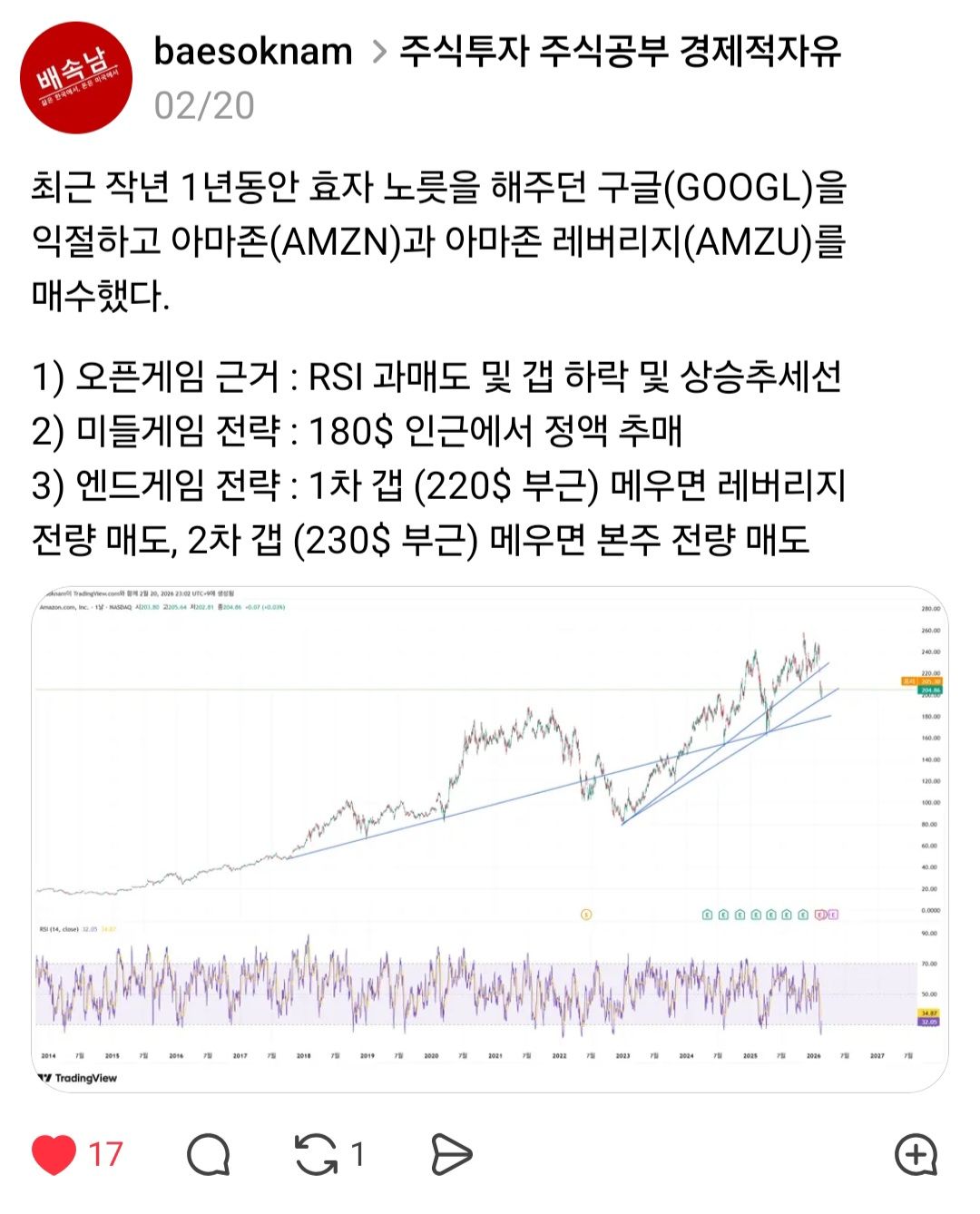Share the post via paper plane
This screenshot has width=980, height=1214.
(x=451, y=1155)
